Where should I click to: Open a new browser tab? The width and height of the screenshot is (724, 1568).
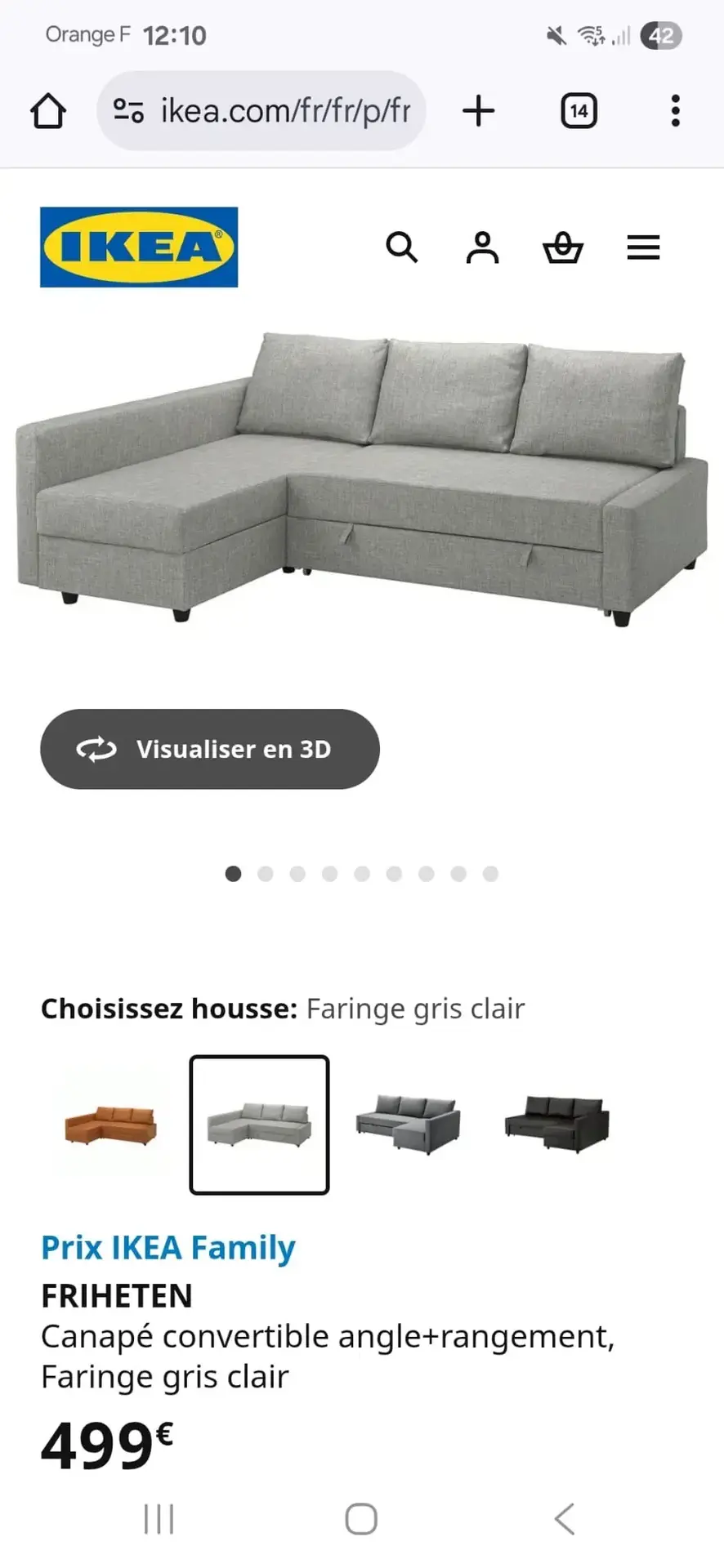pos(479,111)
